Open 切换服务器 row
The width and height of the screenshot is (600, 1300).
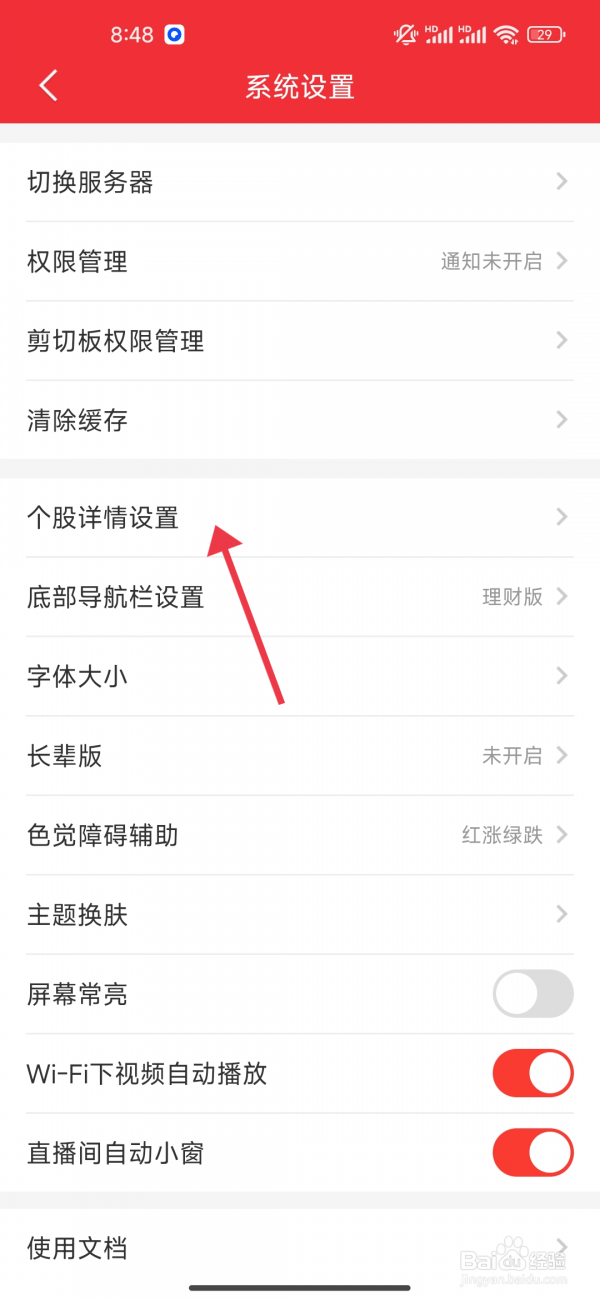[300, 182]
